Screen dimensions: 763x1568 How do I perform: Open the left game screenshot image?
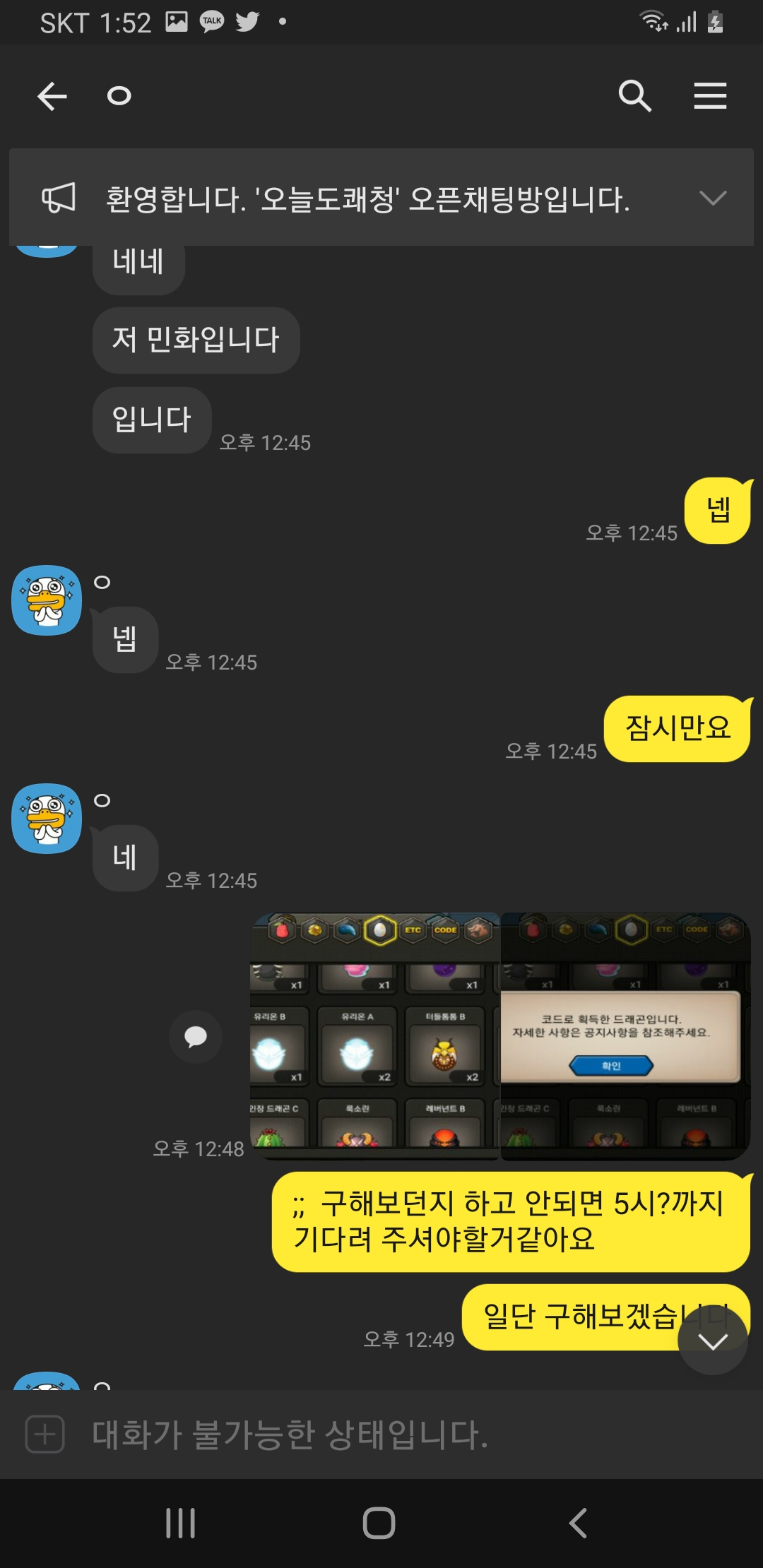point(375,1036)
